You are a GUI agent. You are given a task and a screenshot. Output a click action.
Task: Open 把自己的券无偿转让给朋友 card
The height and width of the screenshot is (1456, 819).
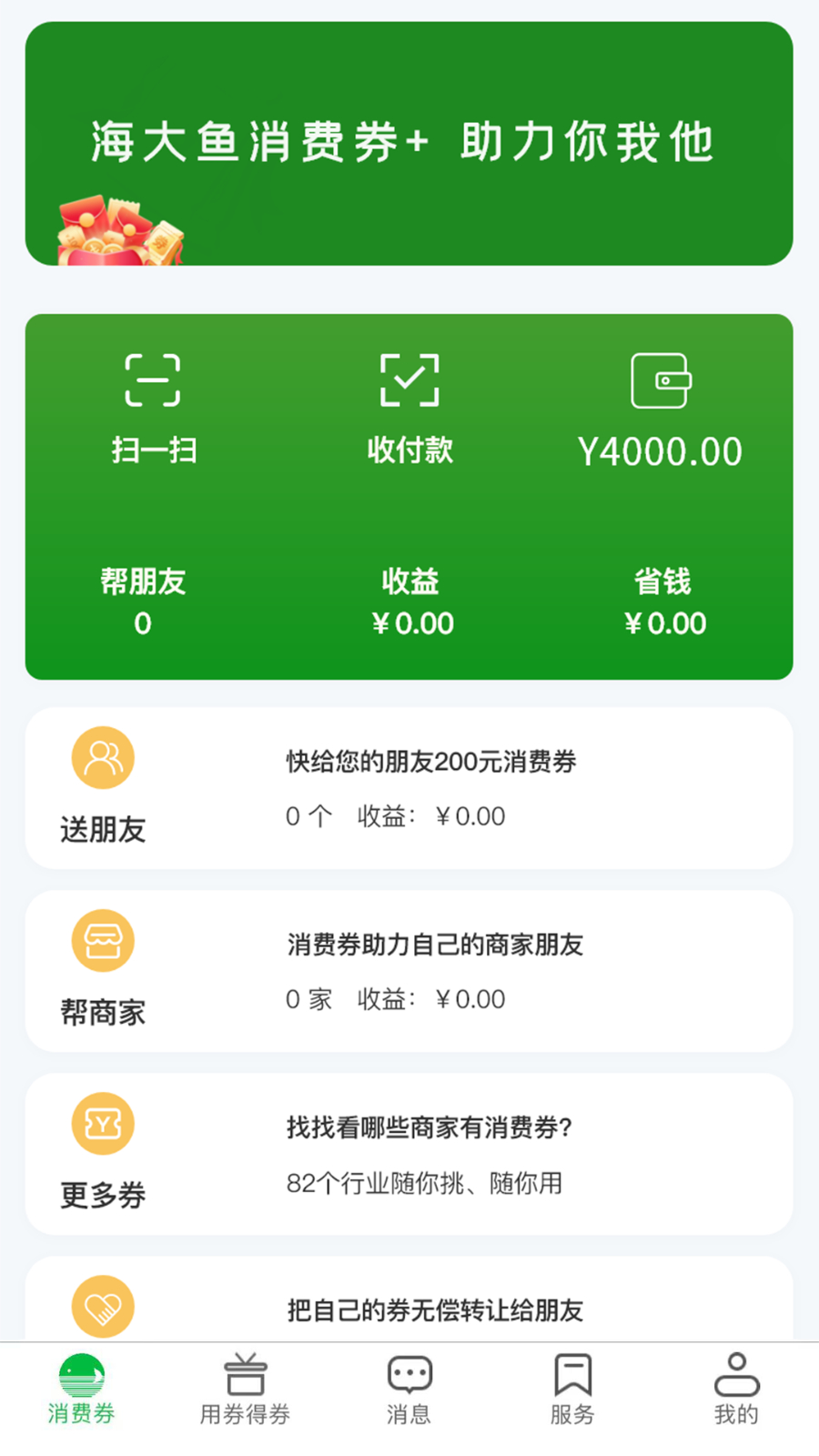435,1310
